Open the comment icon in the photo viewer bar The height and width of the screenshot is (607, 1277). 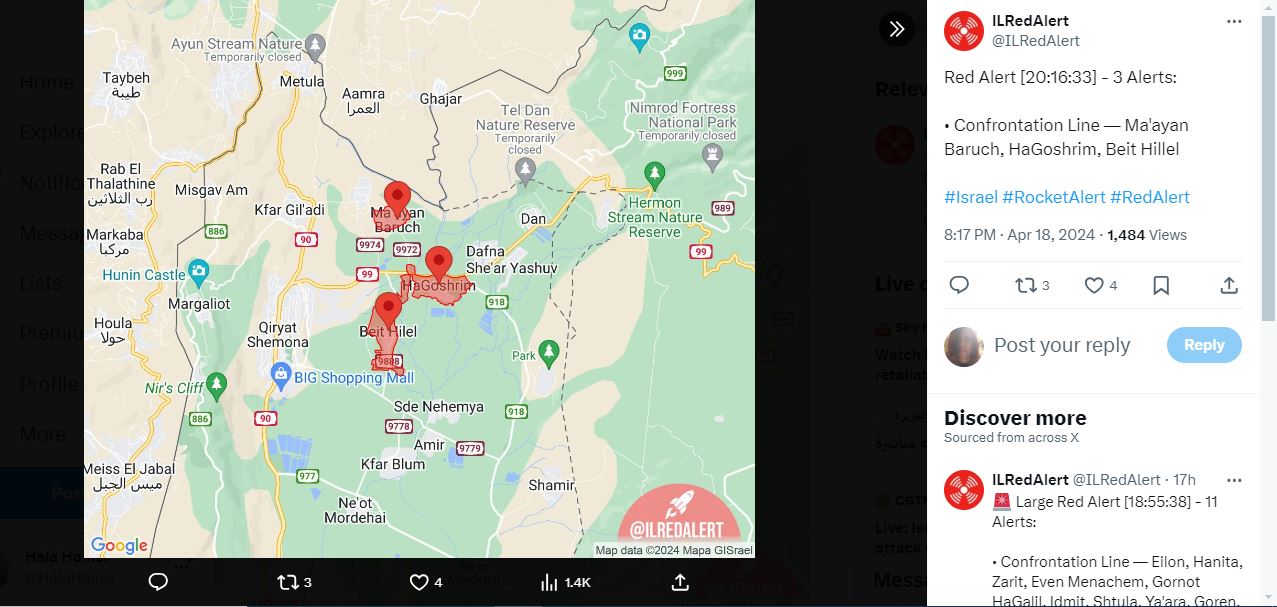pyautogui.click(x=157, y=582)
